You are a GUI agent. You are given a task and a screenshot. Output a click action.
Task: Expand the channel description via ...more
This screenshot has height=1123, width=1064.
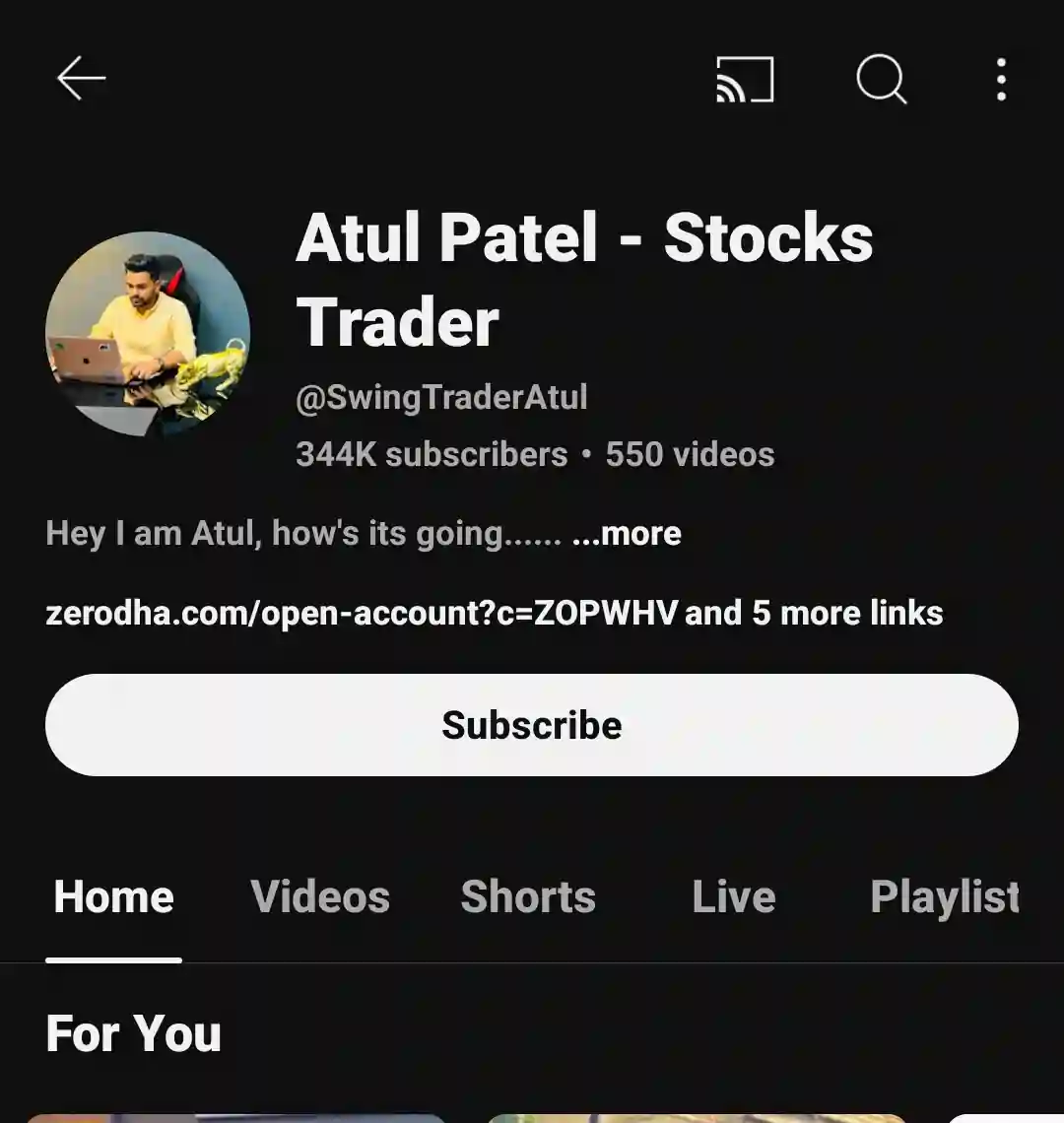[x=625, y=533]
